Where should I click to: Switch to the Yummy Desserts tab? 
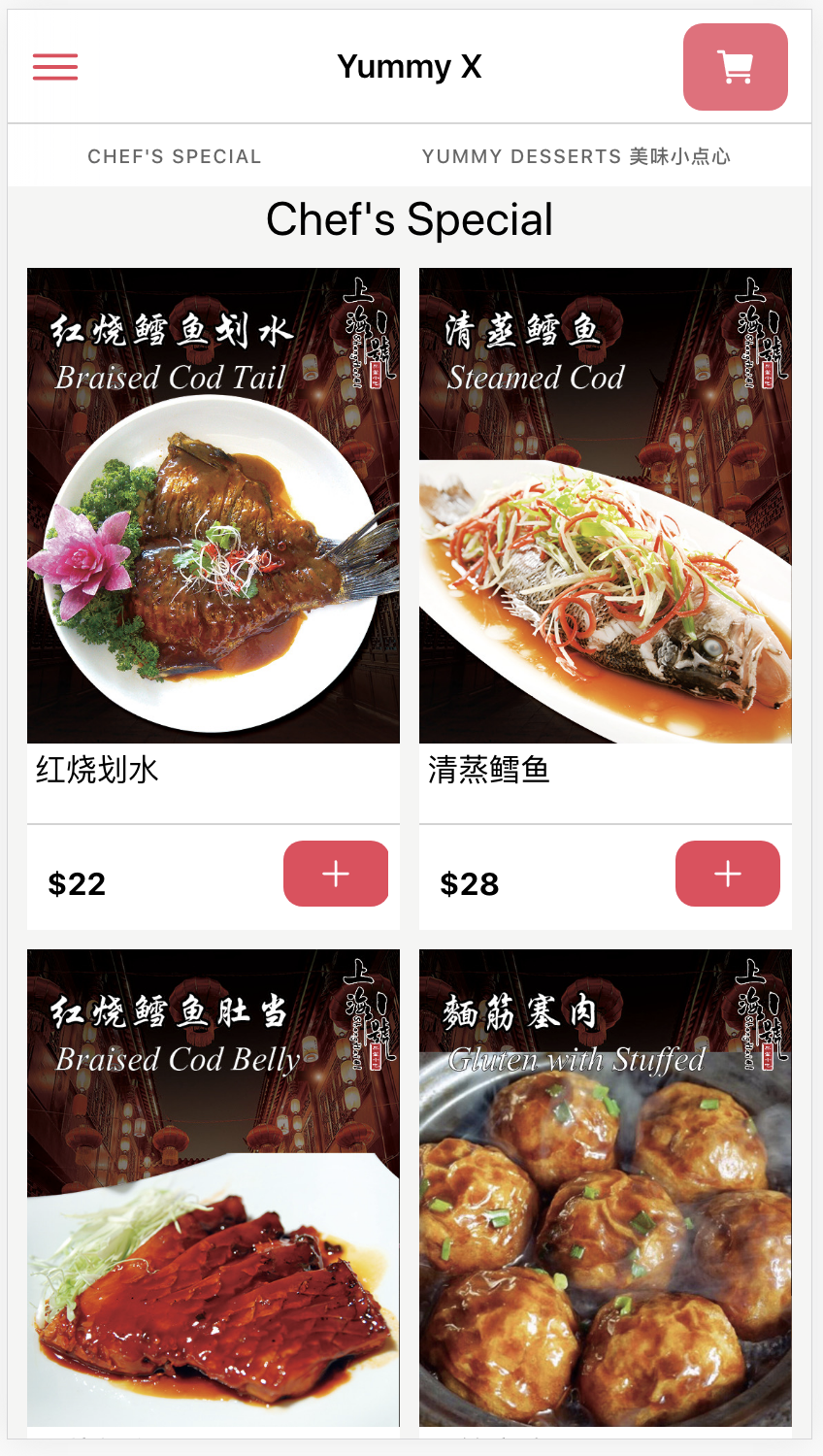576,156
